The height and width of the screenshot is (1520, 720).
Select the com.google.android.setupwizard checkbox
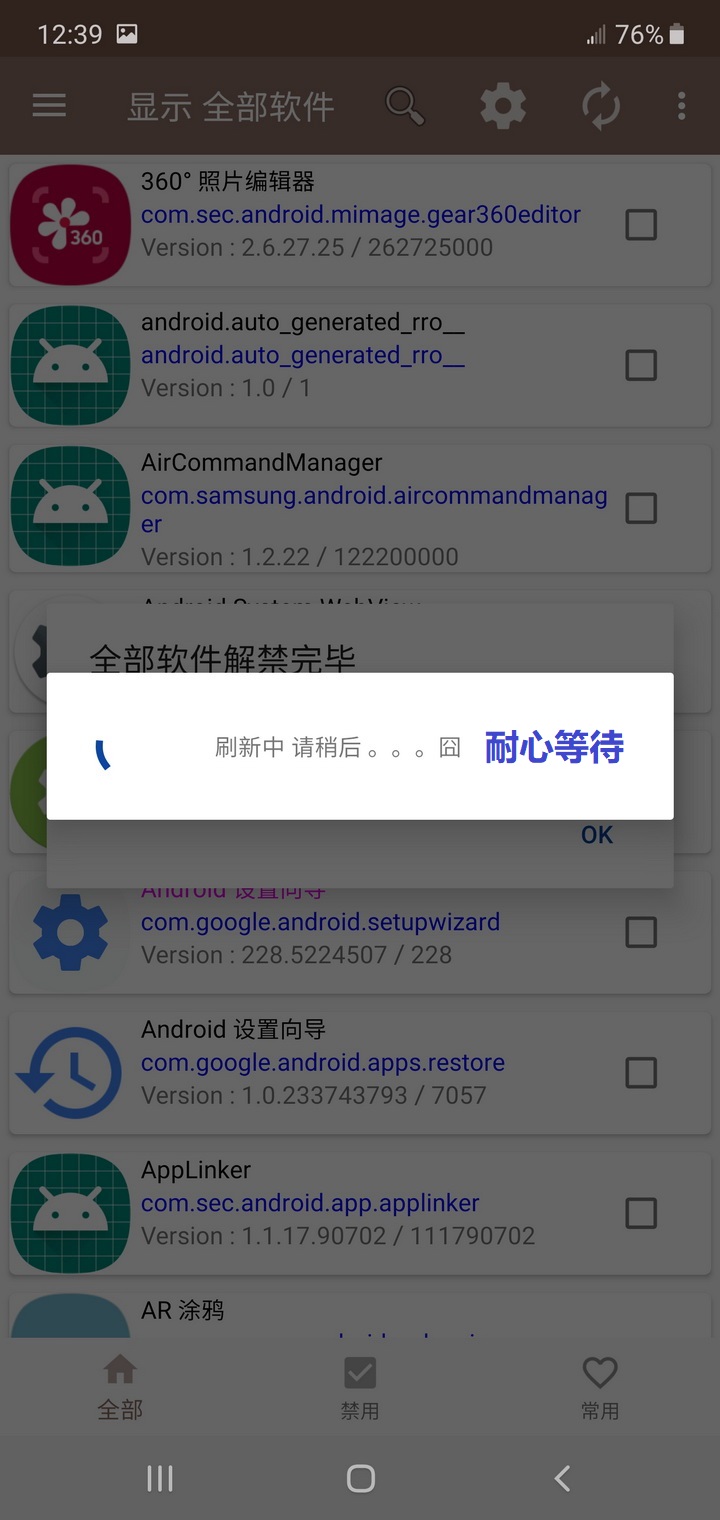641,933
